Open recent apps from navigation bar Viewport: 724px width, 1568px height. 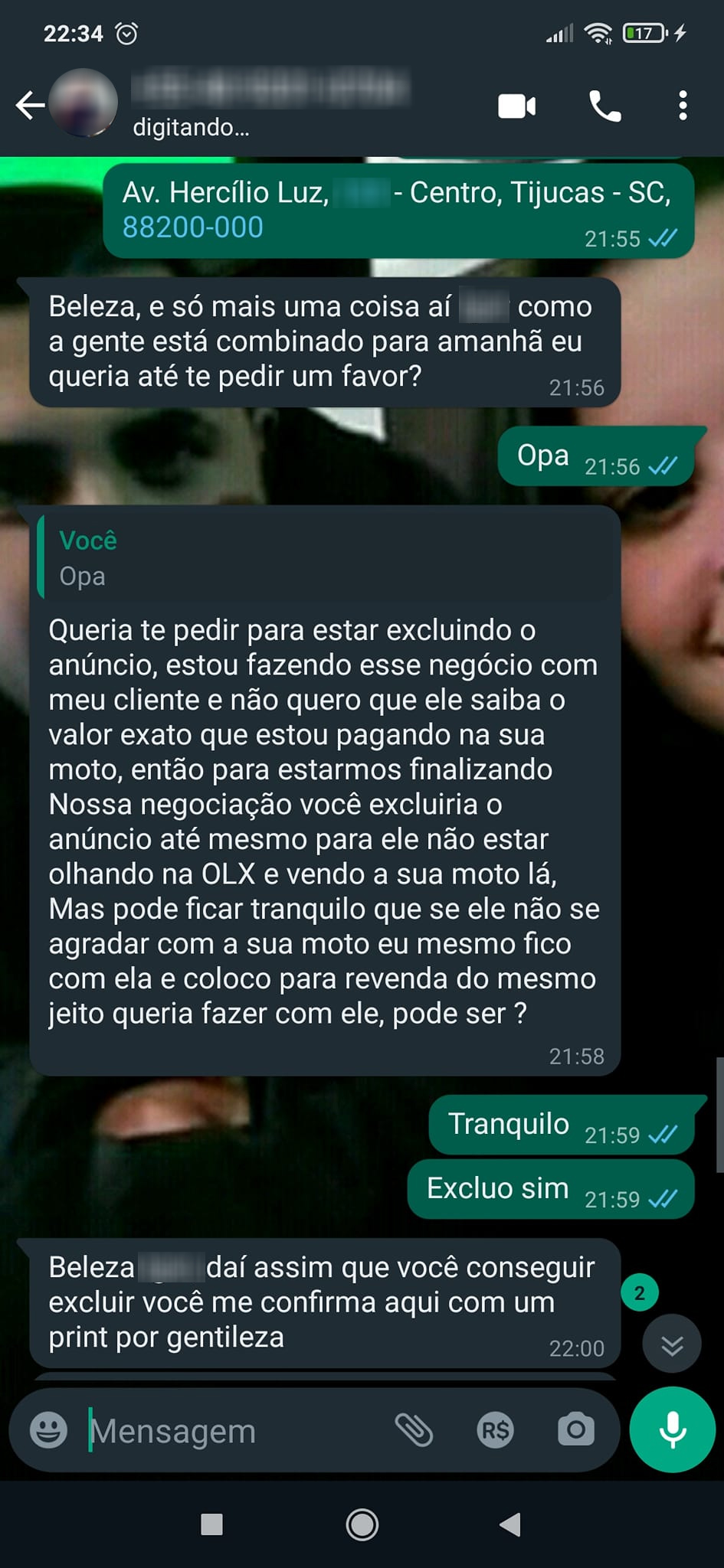(x=211, y=1524)
